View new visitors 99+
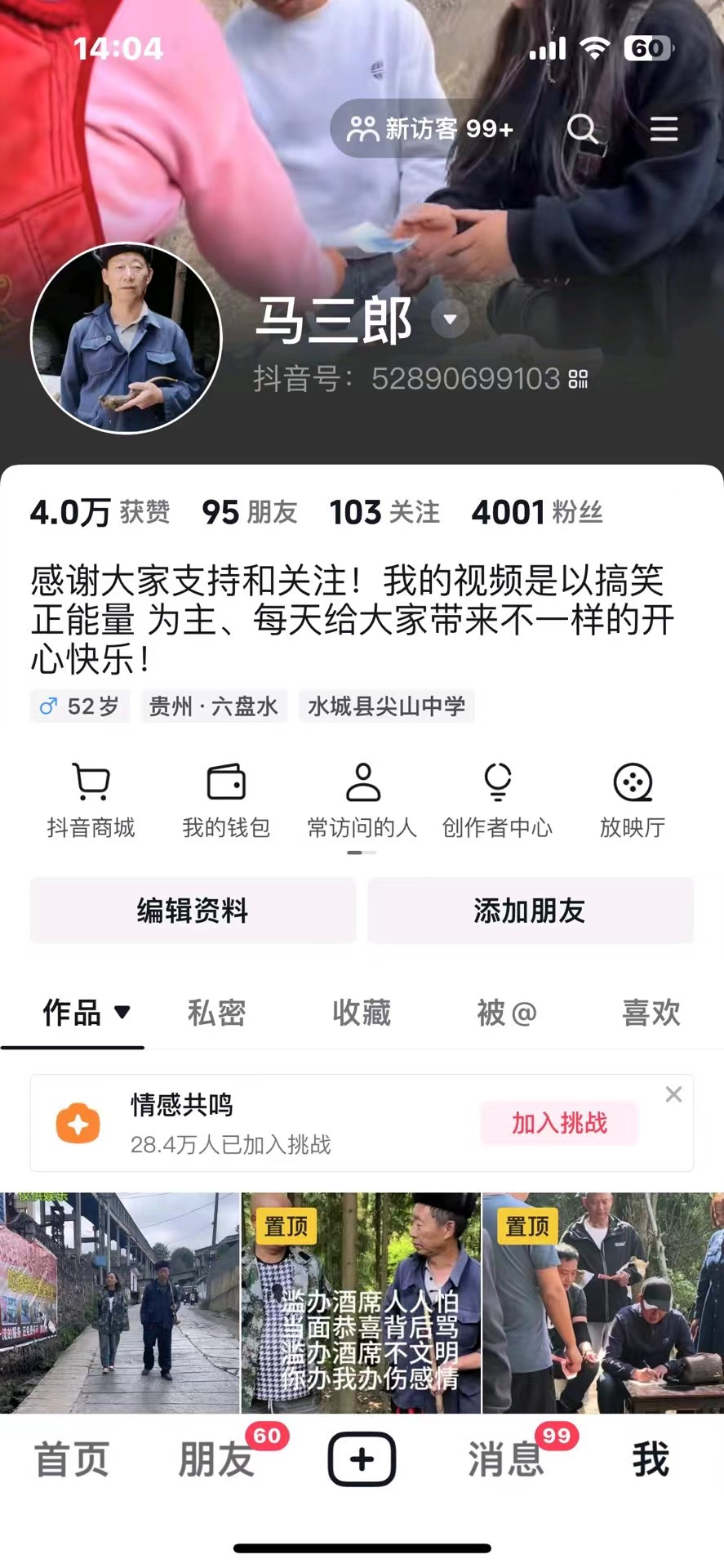This screenshot has width=724, height=1568. click(430, 128)
